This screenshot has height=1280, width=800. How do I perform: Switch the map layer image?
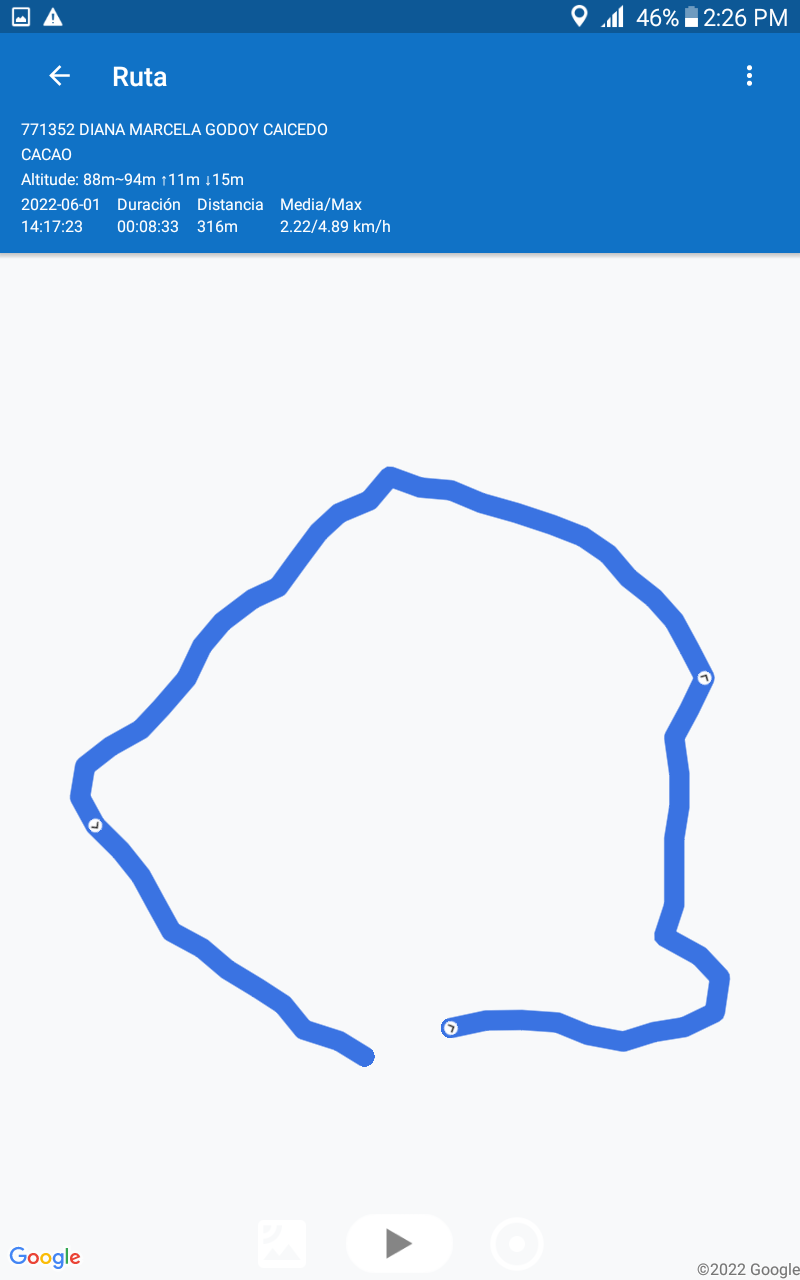282,1244
